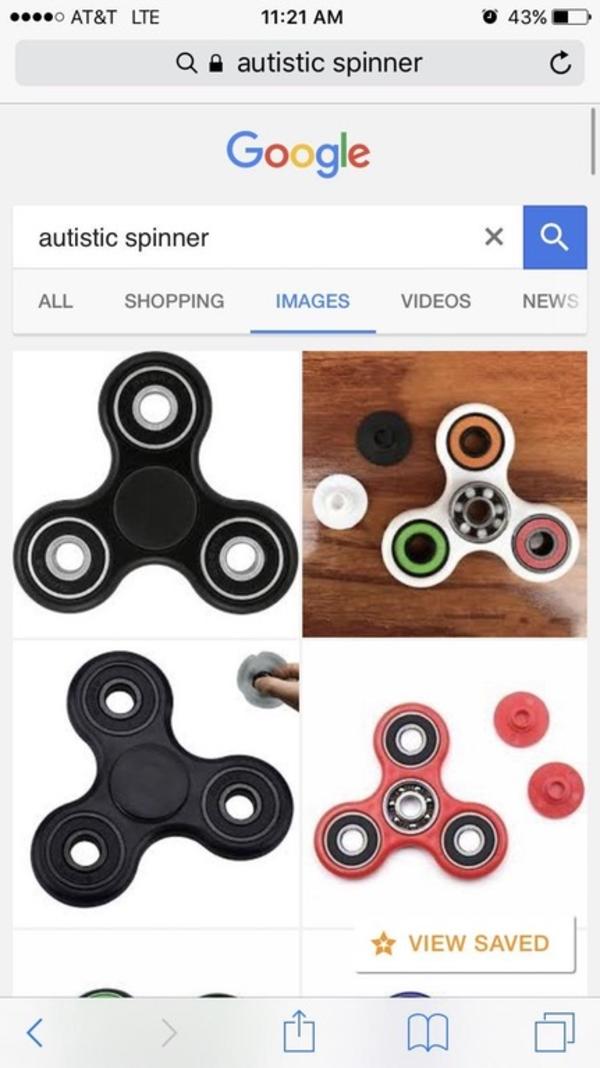
Task: Switch to the NEWS tab
Action: coord(549,301)
